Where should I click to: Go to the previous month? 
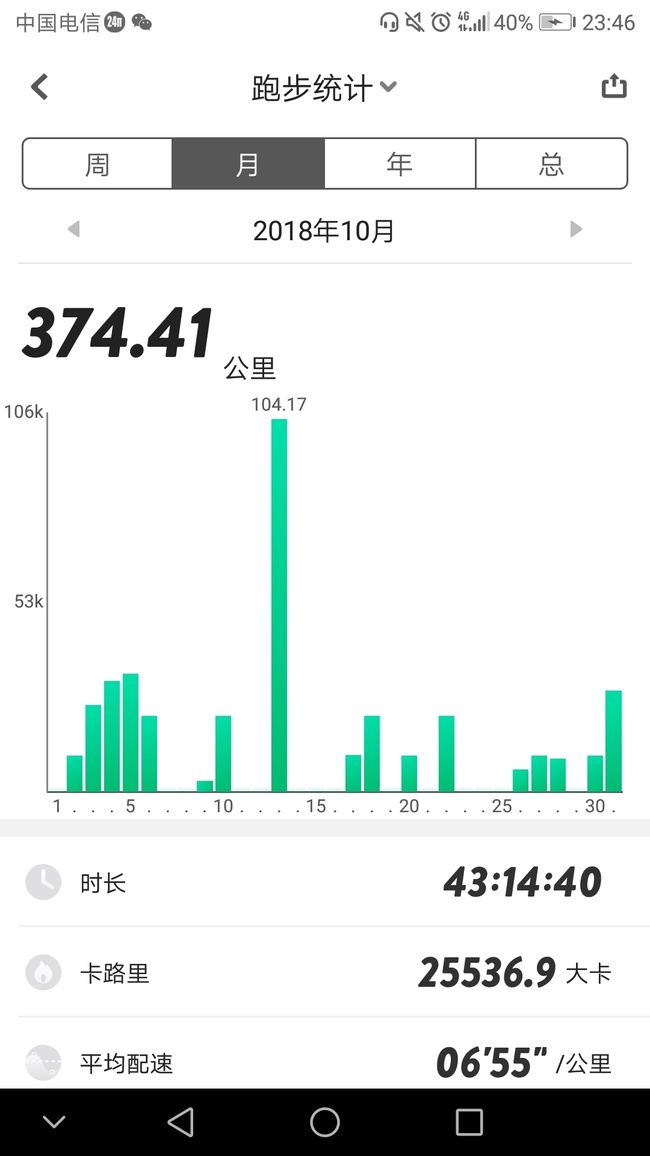click(x=73, y=229)
